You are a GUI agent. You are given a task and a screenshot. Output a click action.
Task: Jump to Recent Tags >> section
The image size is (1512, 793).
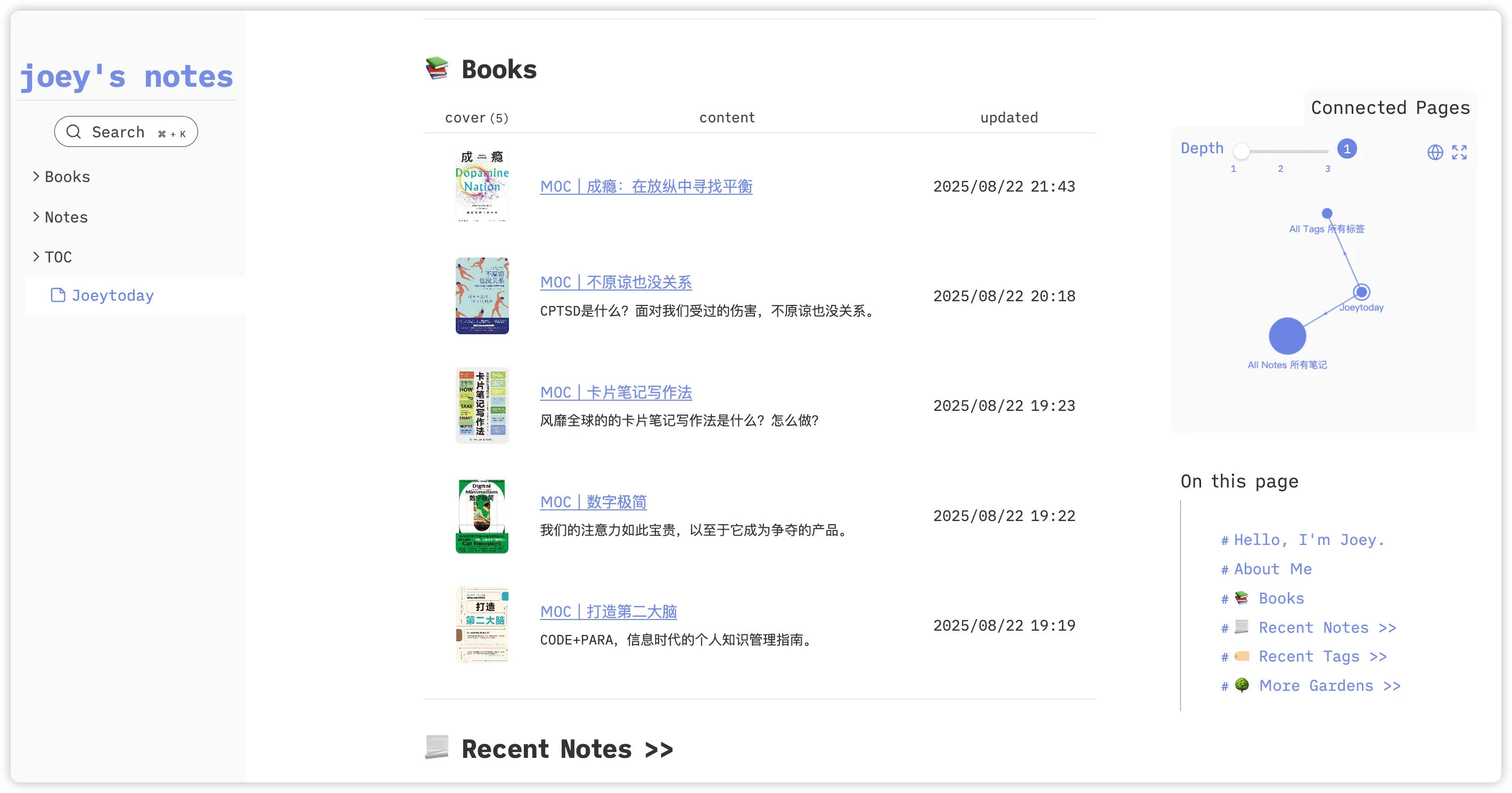[x=1322, y=657]
